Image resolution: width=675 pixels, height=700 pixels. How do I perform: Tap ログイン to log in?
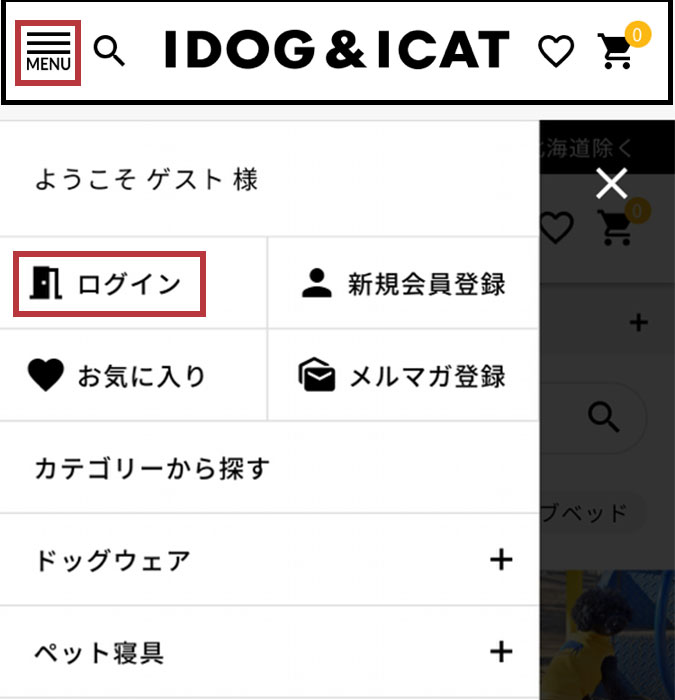click(109, 284)
